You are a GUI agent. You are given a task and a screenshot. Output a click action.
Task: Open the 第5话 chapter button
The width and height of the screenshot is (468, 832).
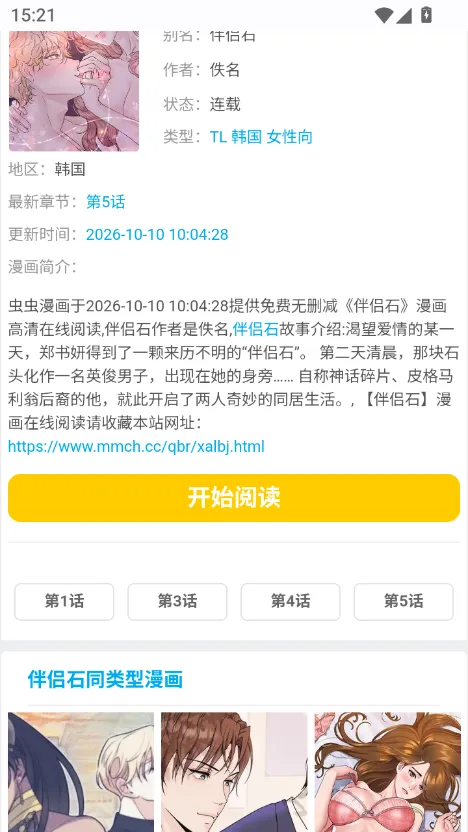(x=404, y=601)
